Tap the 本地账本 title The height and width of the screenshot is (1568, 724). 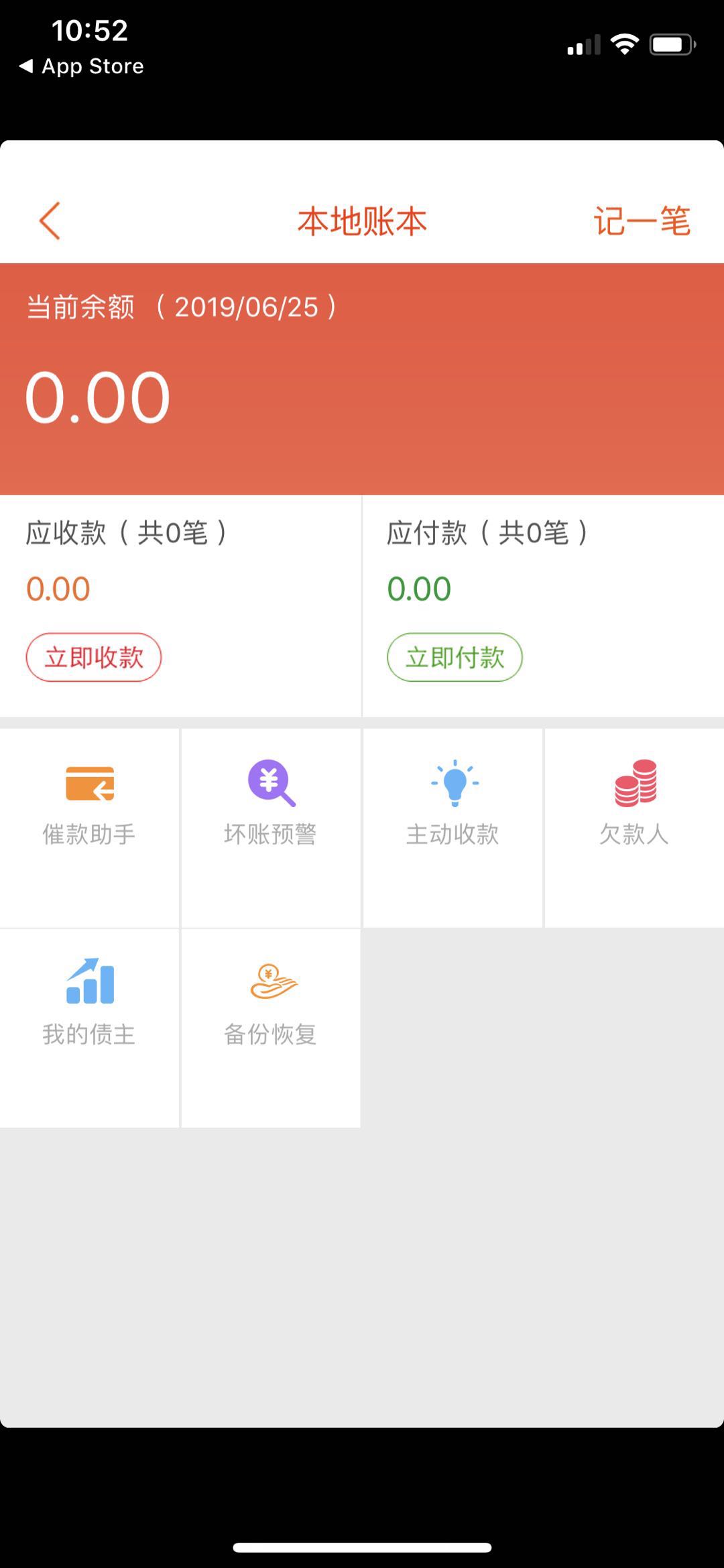(x=362, y=222)
